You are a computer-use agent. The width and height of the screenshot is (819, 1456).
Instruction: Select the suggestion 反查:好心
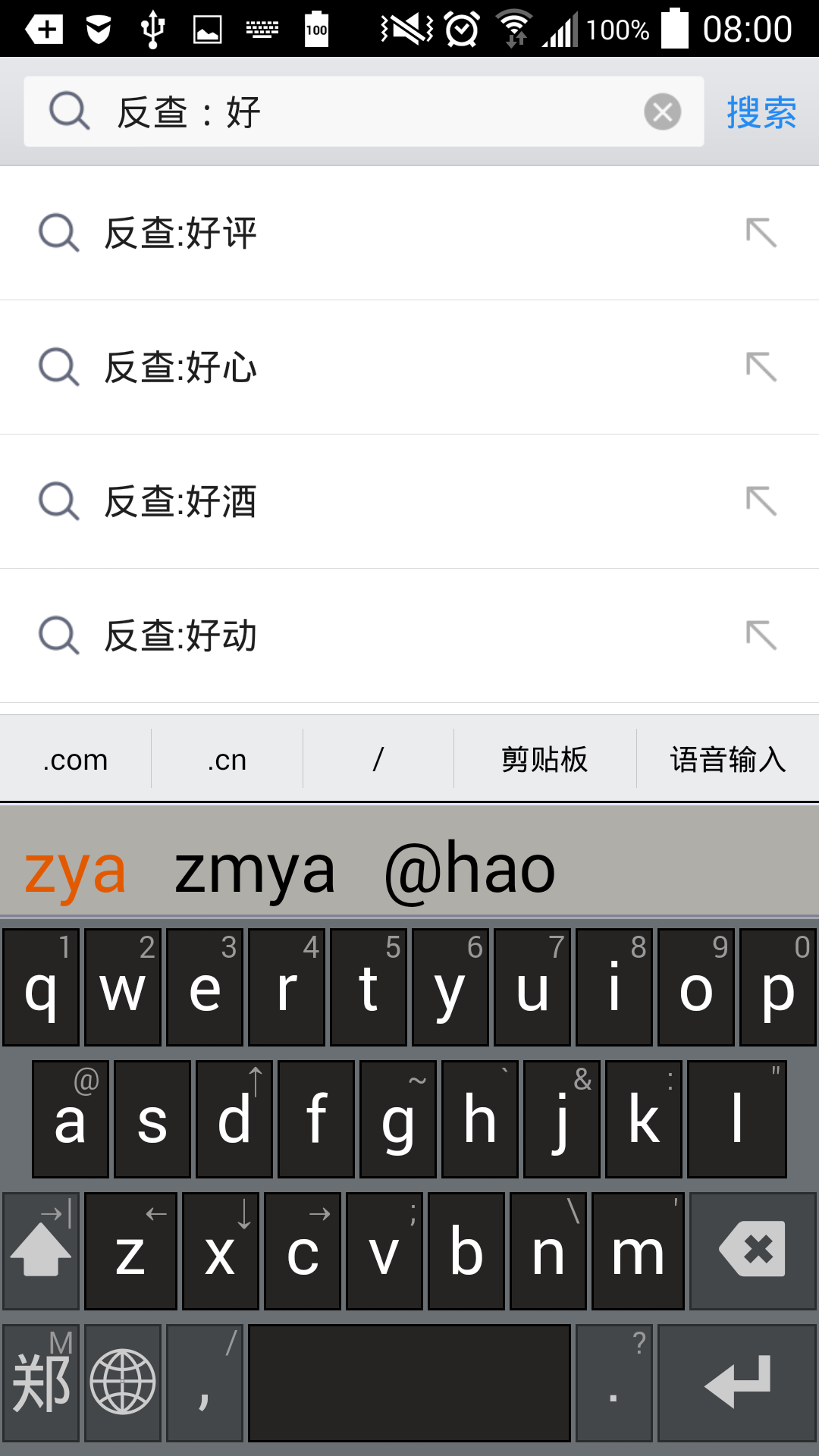tap(409, 367)
